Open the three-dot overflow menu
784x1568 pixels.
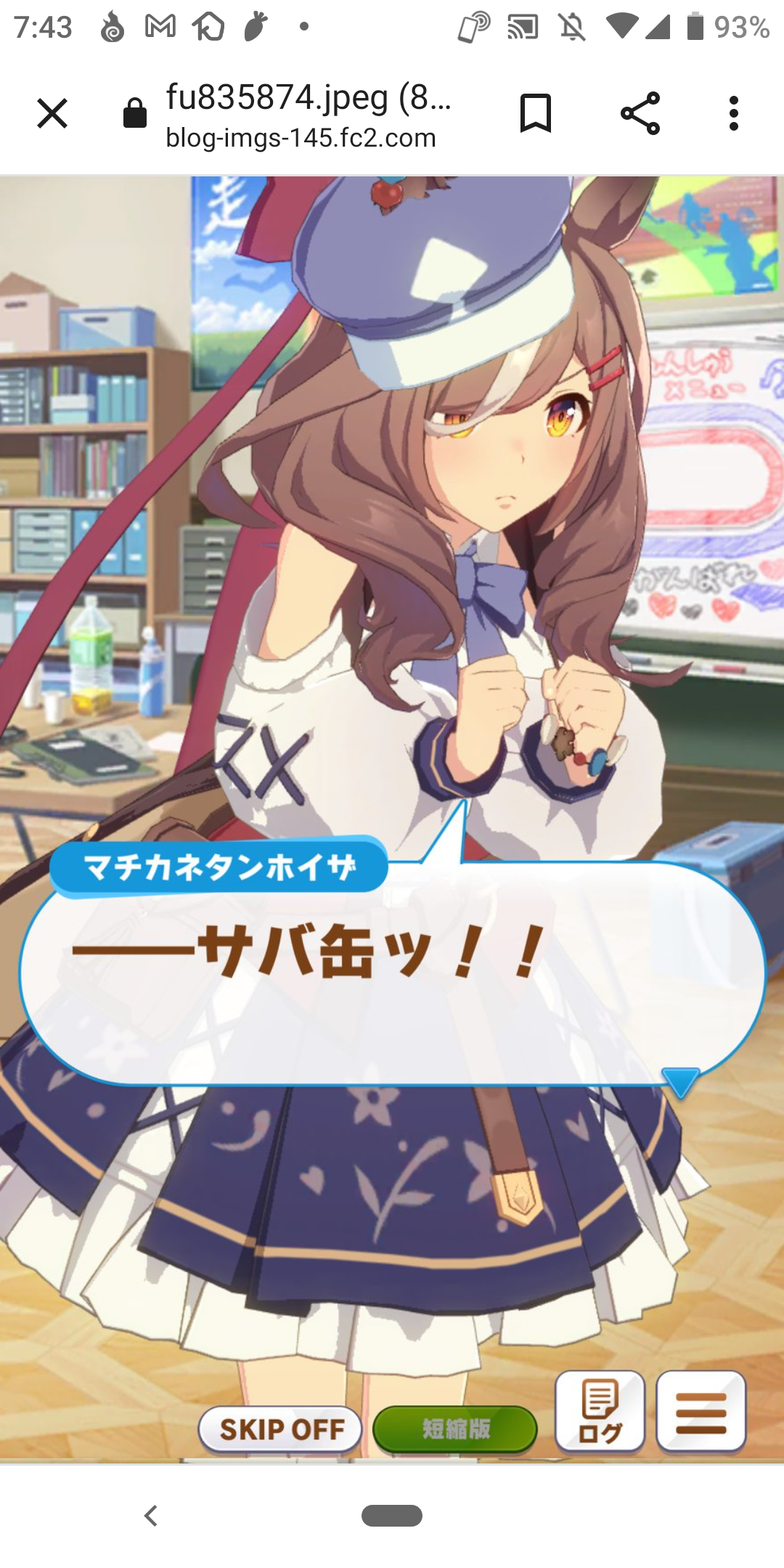coord(734,113)
